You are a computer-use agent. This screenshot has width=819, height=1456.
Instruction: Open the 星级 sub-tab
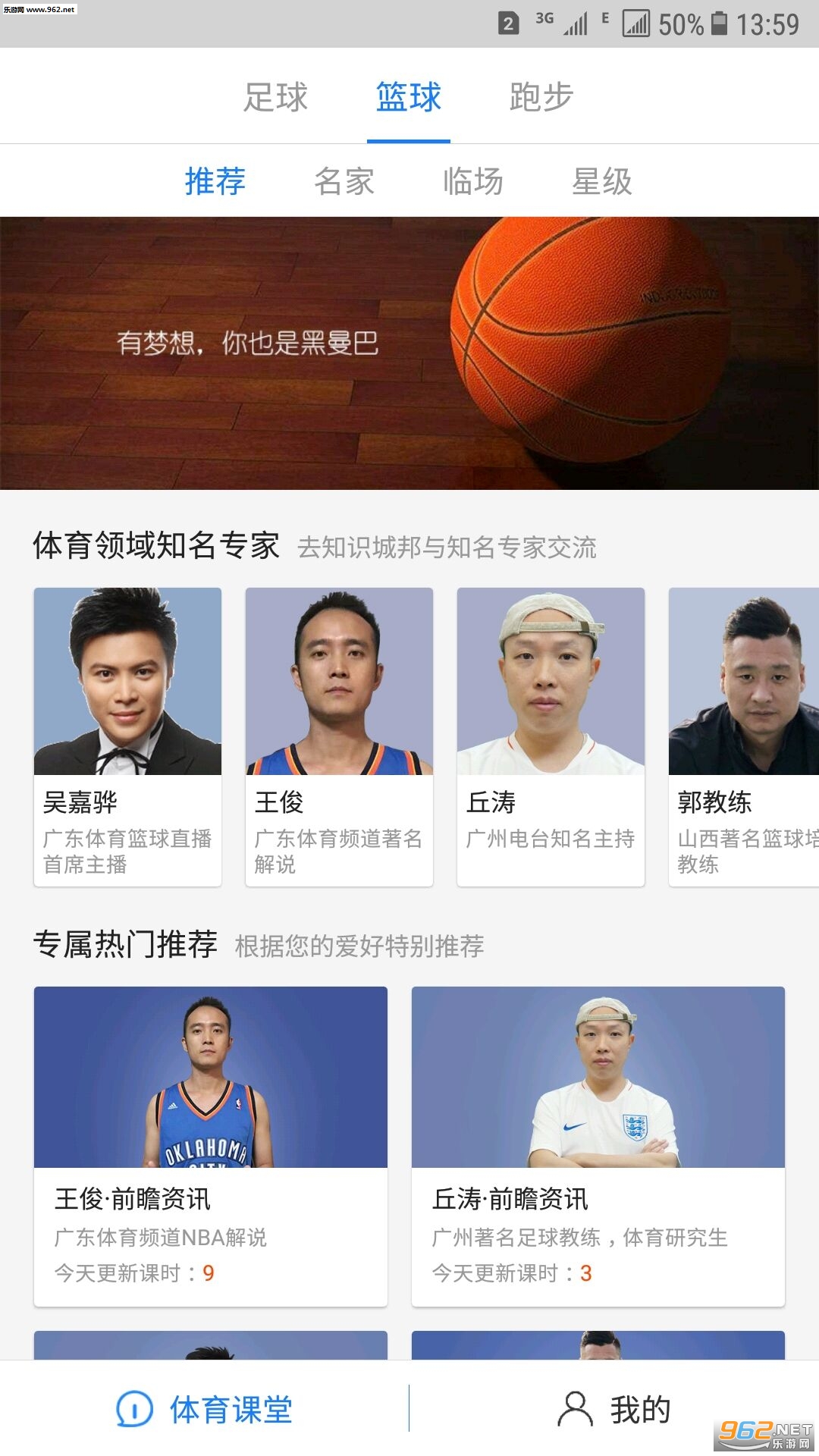pyautogui.click(x=602, y=182)
